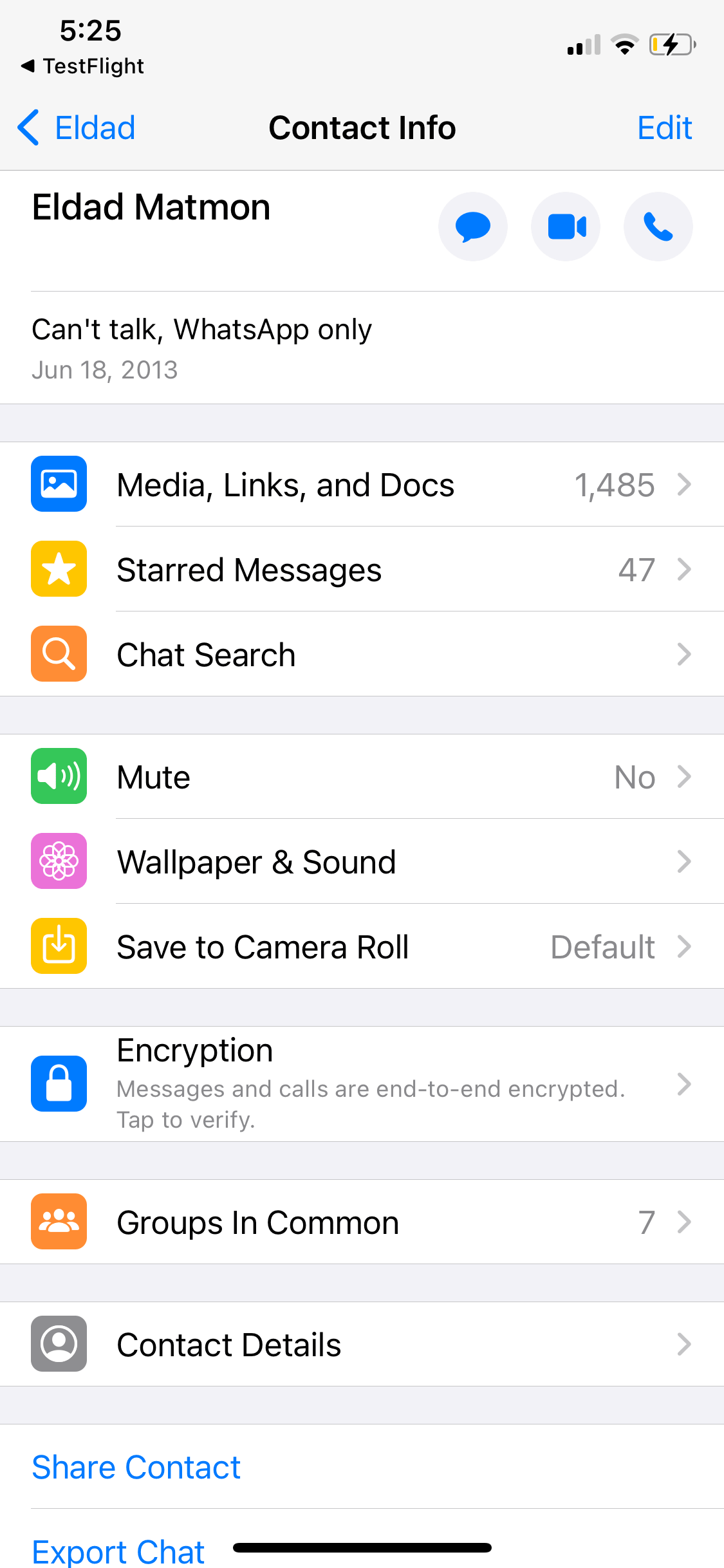The image size is (724, 1568).
Task: Select Export Chat
Action: tap(118, 1551)
